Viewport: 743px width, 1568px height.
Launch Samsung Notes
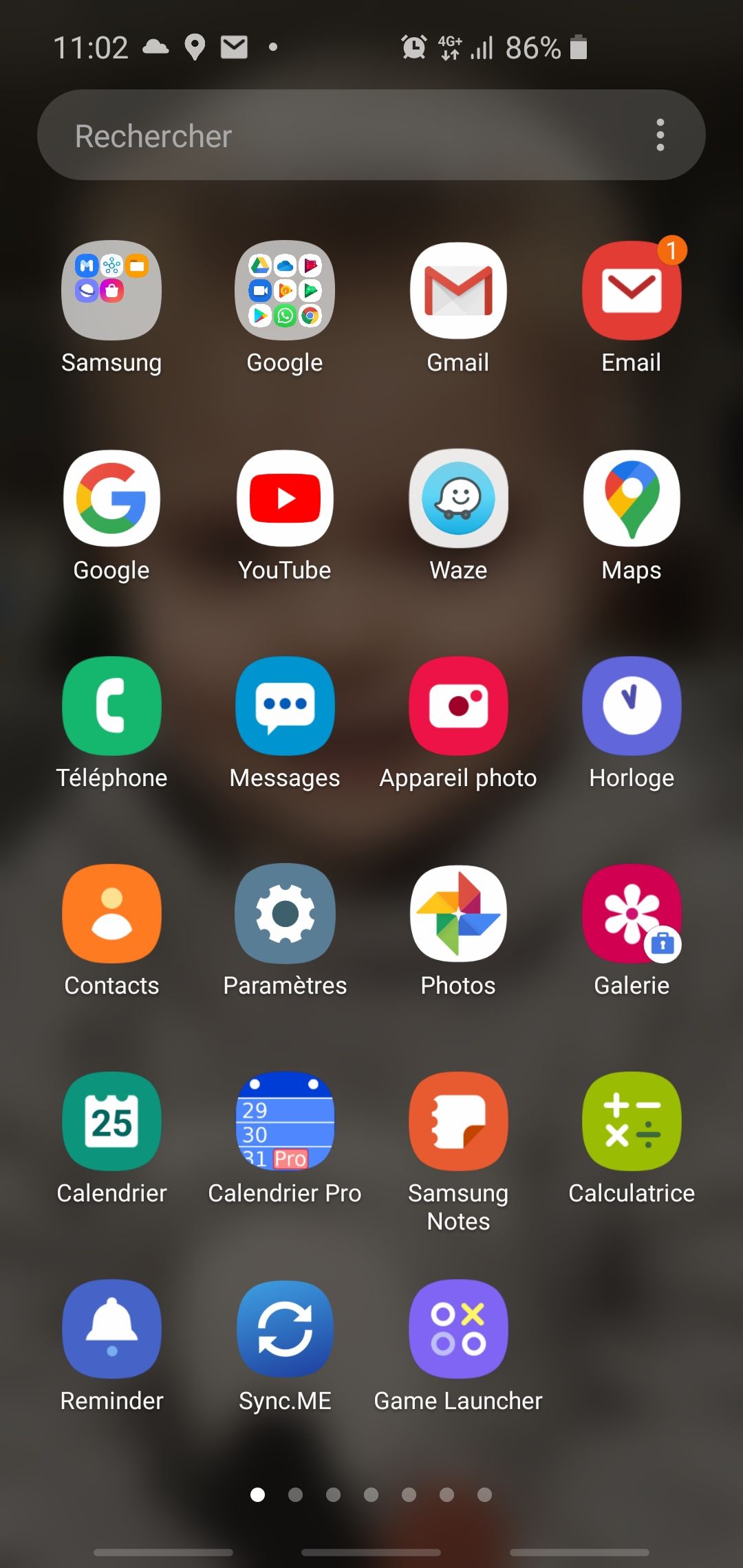(457, 1121)
